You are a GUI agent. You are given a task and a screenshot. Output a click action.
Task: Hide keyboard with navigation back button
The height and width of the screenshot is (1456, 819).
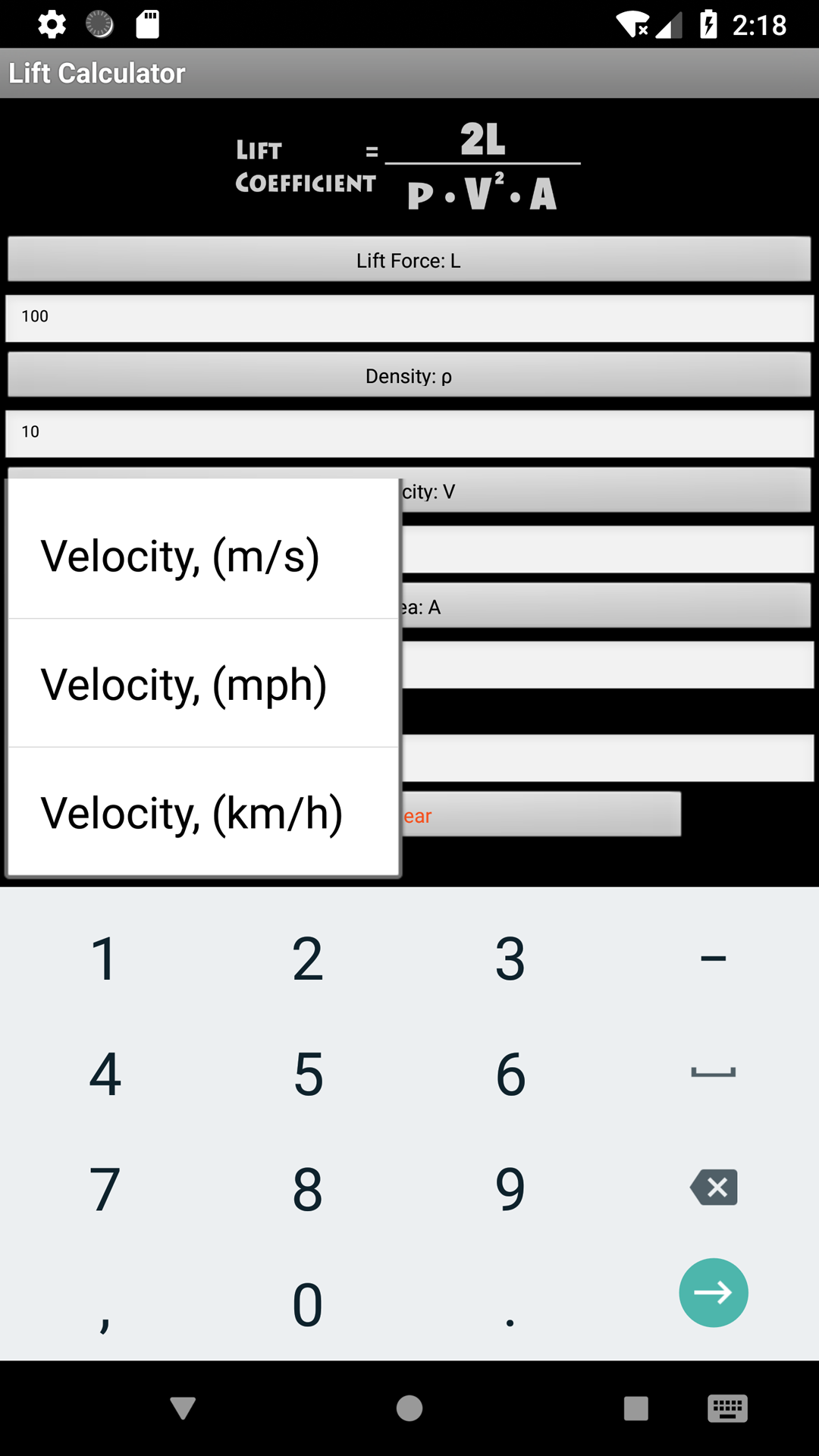[183, 1408]
